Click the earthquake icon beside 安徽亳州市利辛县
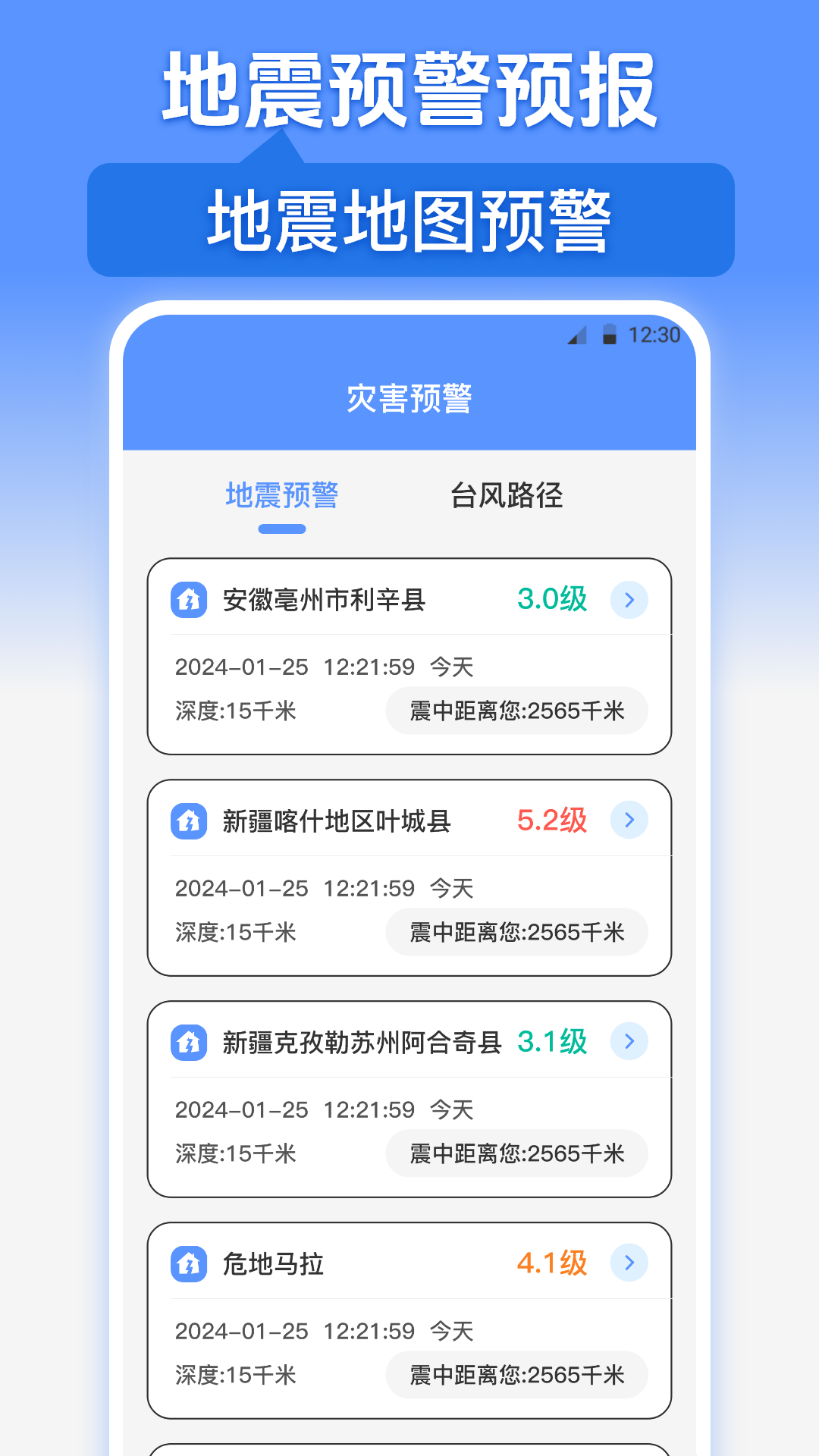 [188, 599]
